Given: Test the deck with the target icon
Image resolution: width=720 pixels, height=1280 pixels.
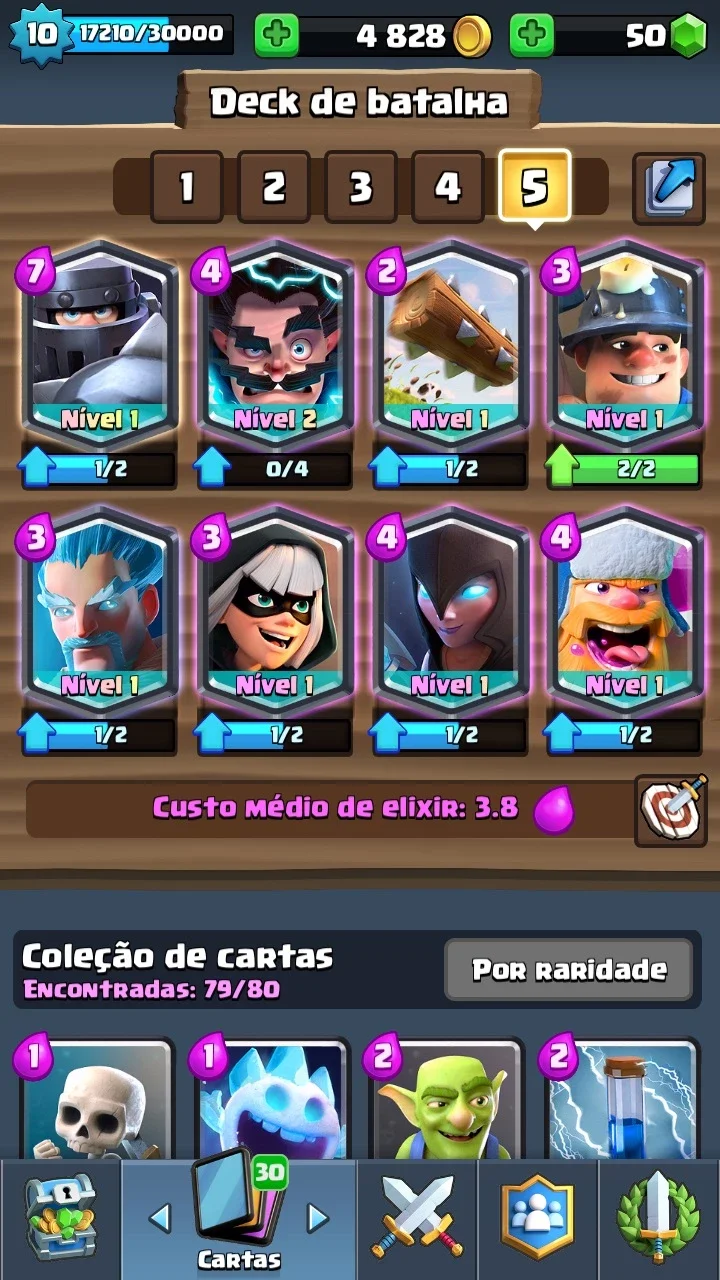Looking at the screenshot, I should pyautogui.click(x=671, y=809).
